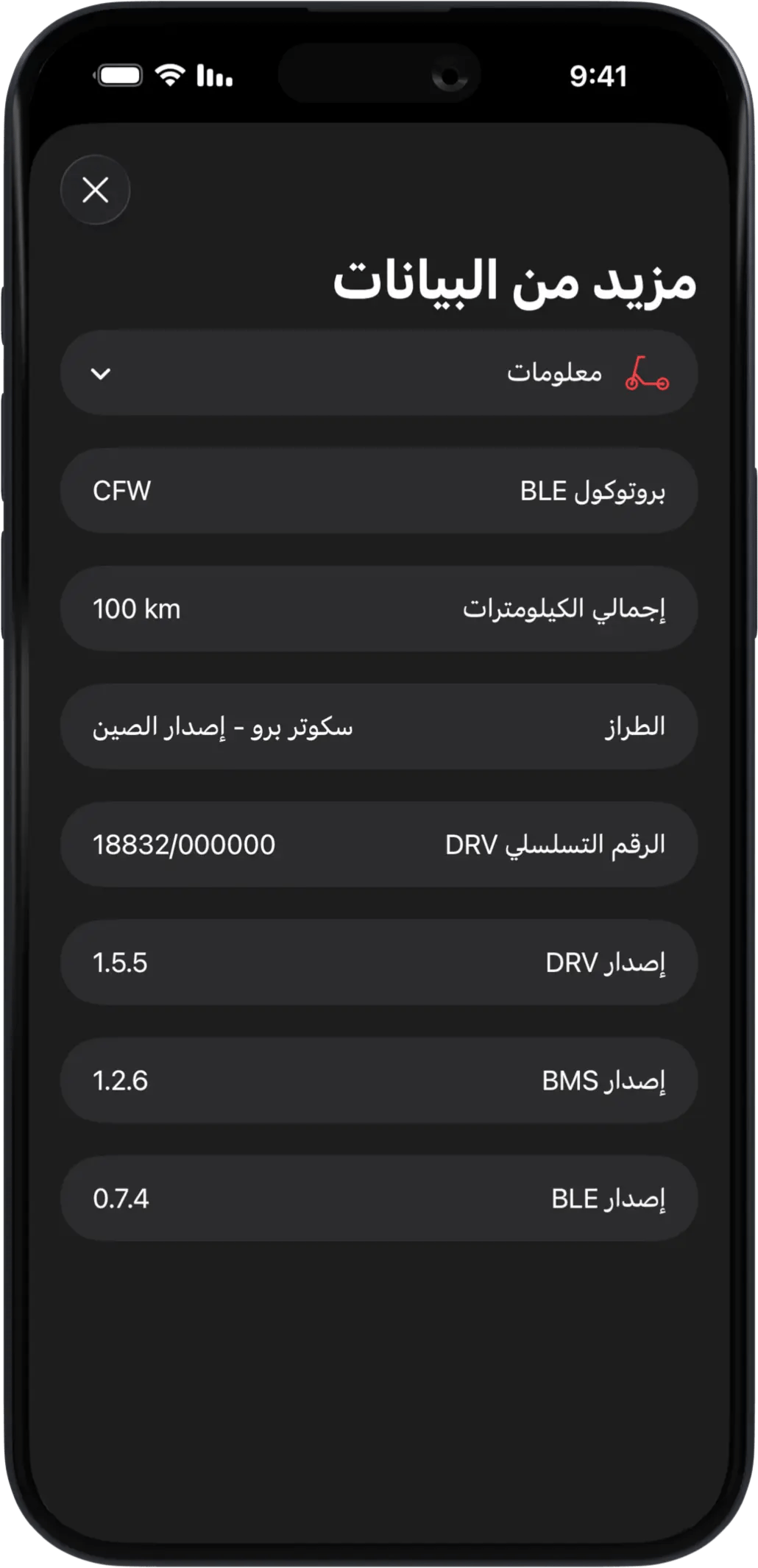Screen dimensions: 758x1568
Task: Close the "مزيد من البيانات" screen
Action: tap(96, 190)
